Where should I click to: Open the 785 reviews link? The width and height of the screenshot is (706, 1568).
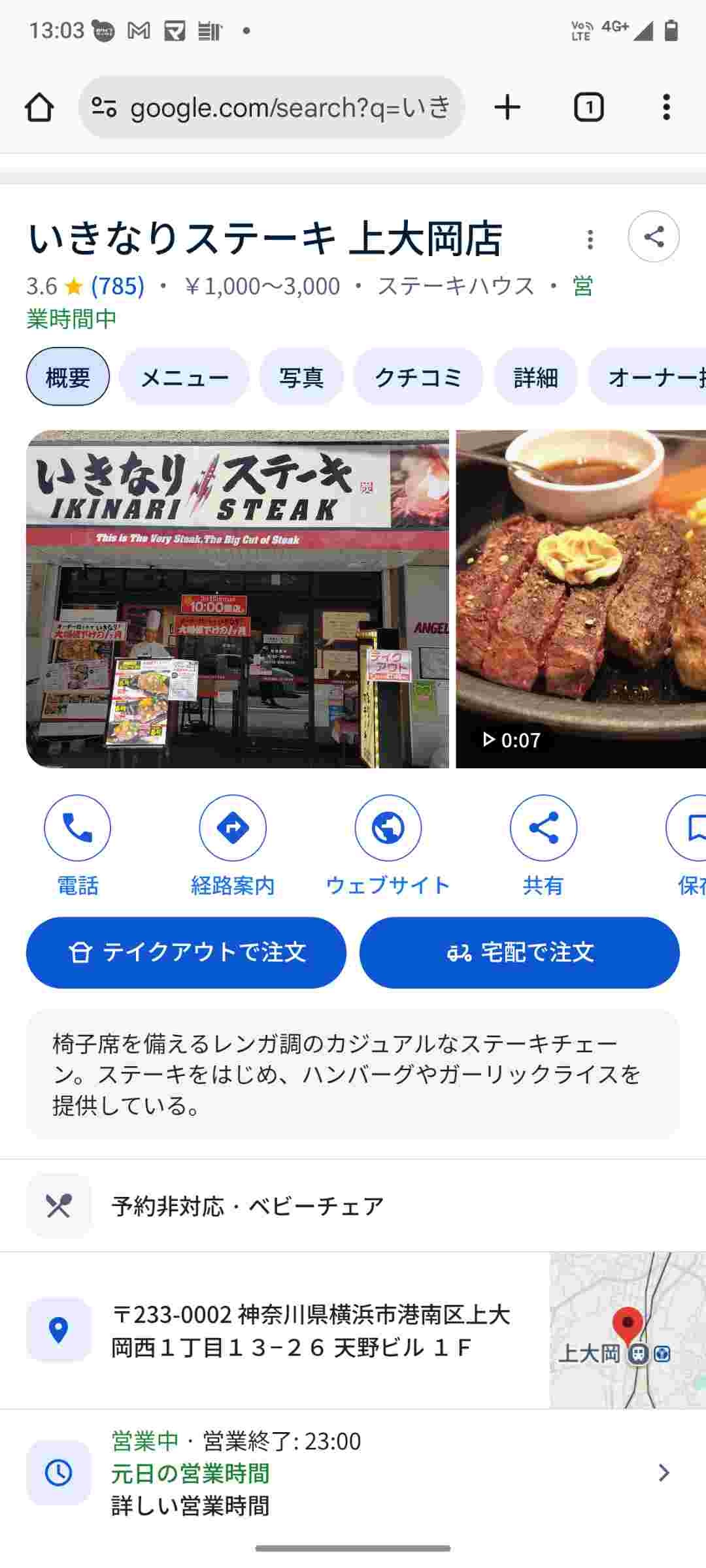click(x=118, y=286)
